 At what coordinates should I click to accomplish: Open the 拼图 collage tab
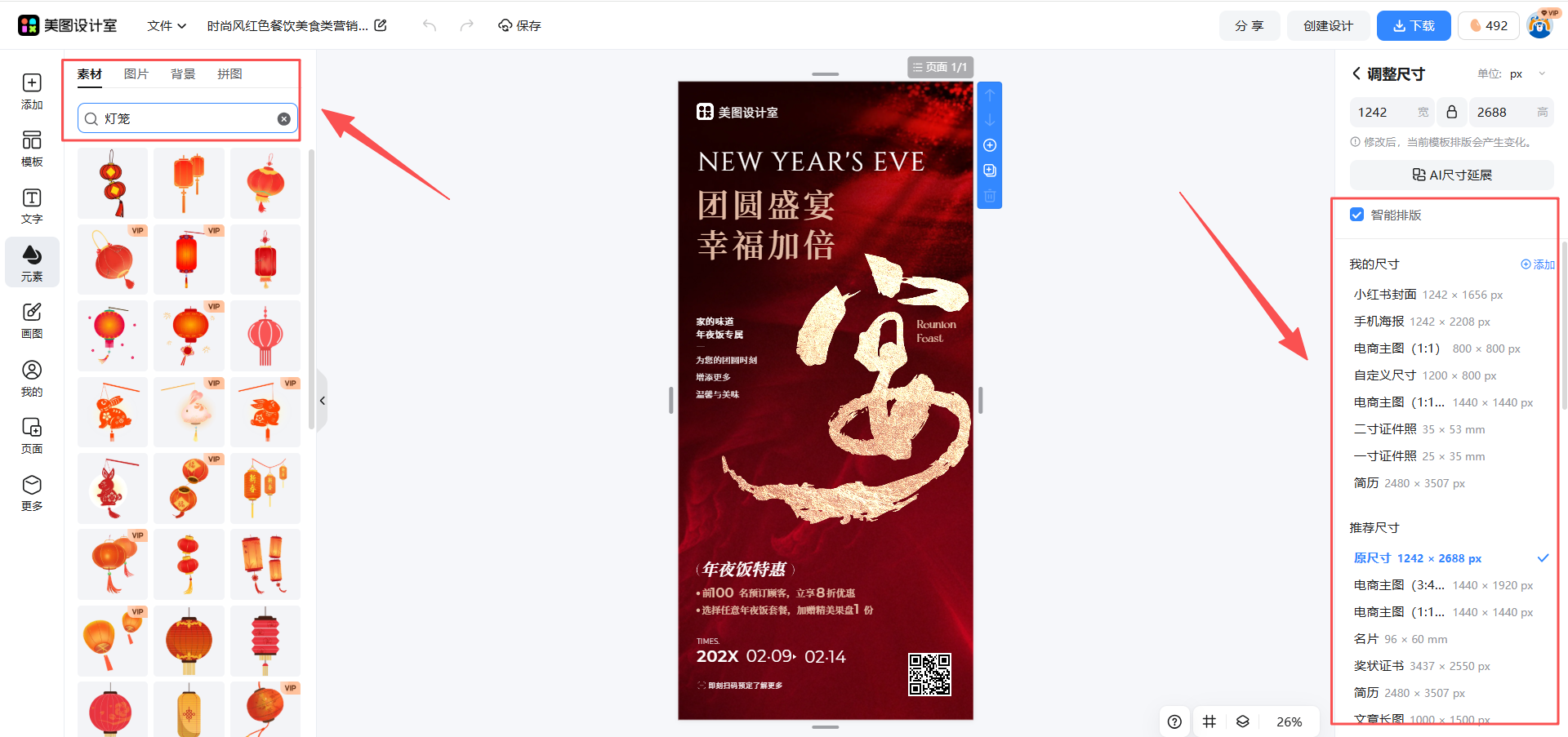click(229, 74)
